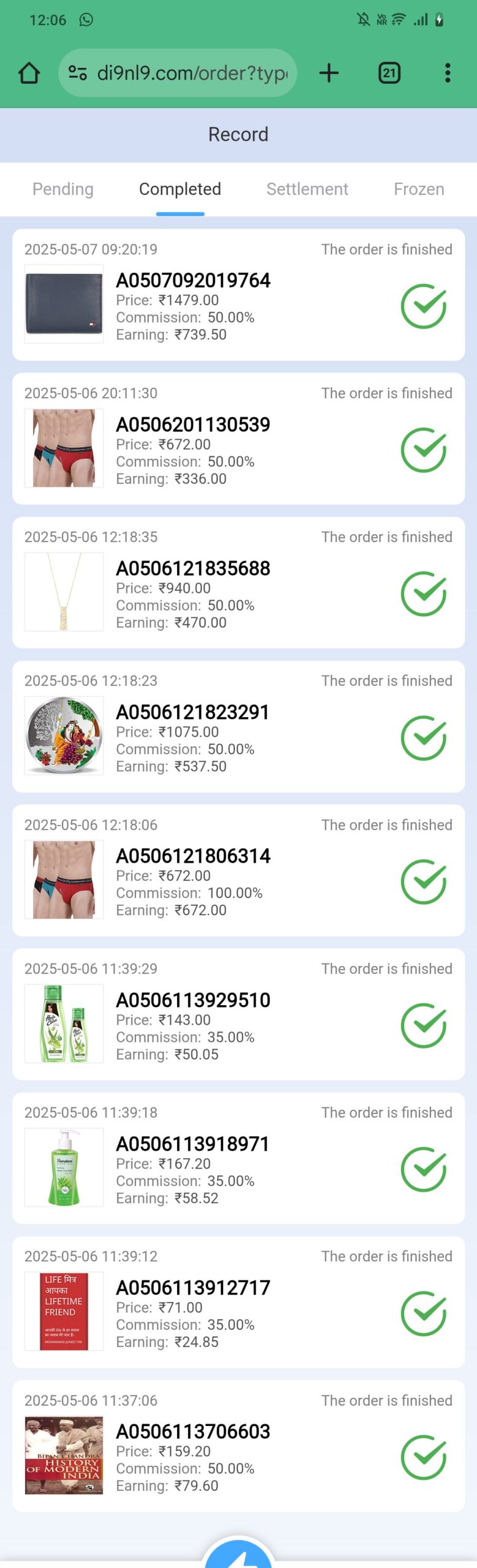Tap the blue floating button at the bottom
Screen dimensions: 477x1568
[x=238, y=1556]
